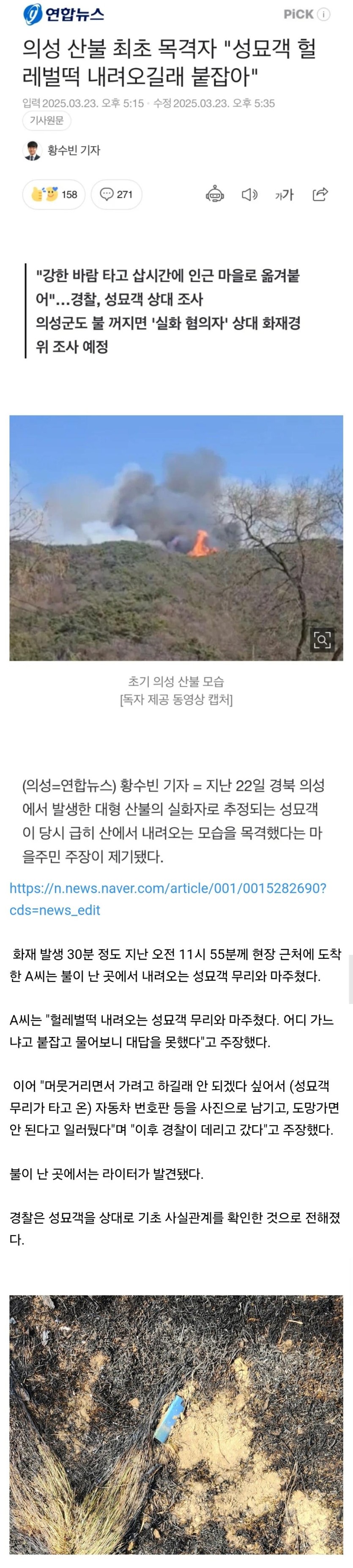
Task: Listen to the article with the speaker icon
Action: click(x=249, y=194)
